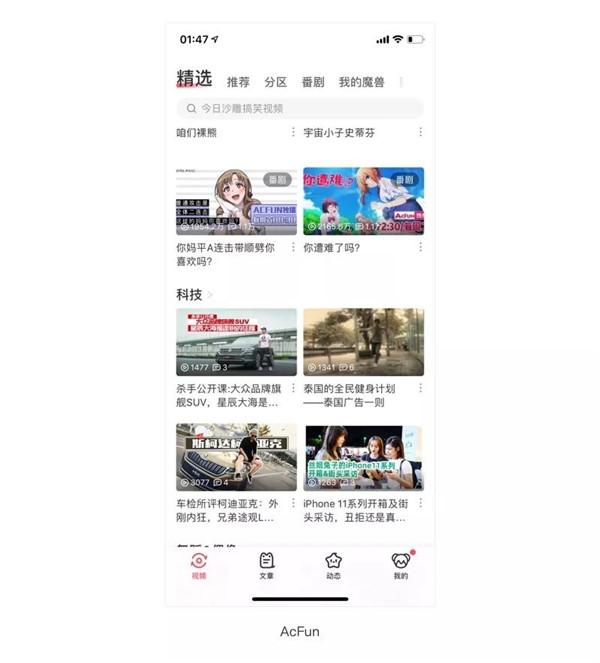Viewport: 600px width, 663px height.
Task: Open more options for 咱们裸熊
Action: pos(293,132)
